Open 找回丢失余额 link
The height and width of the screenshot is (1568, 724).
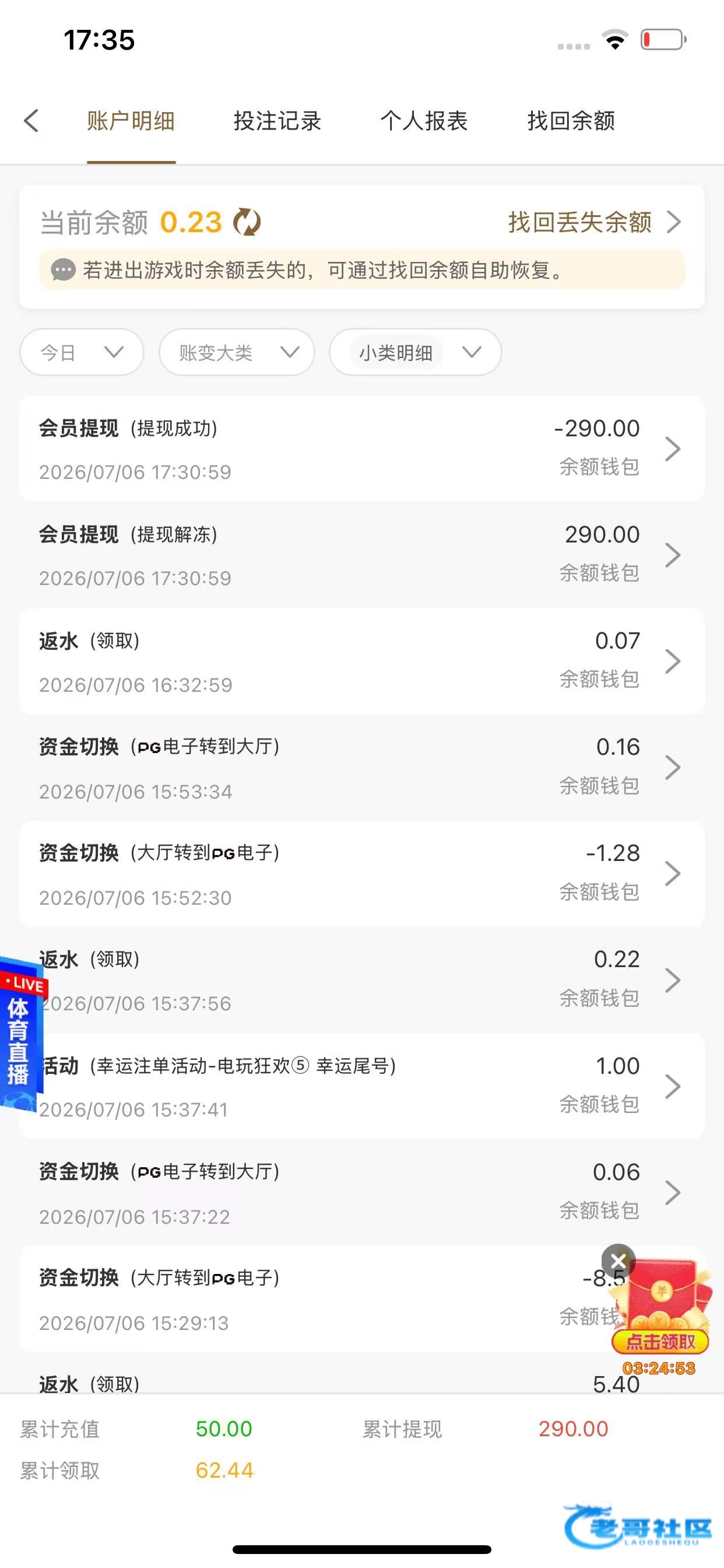coord(595,222)
